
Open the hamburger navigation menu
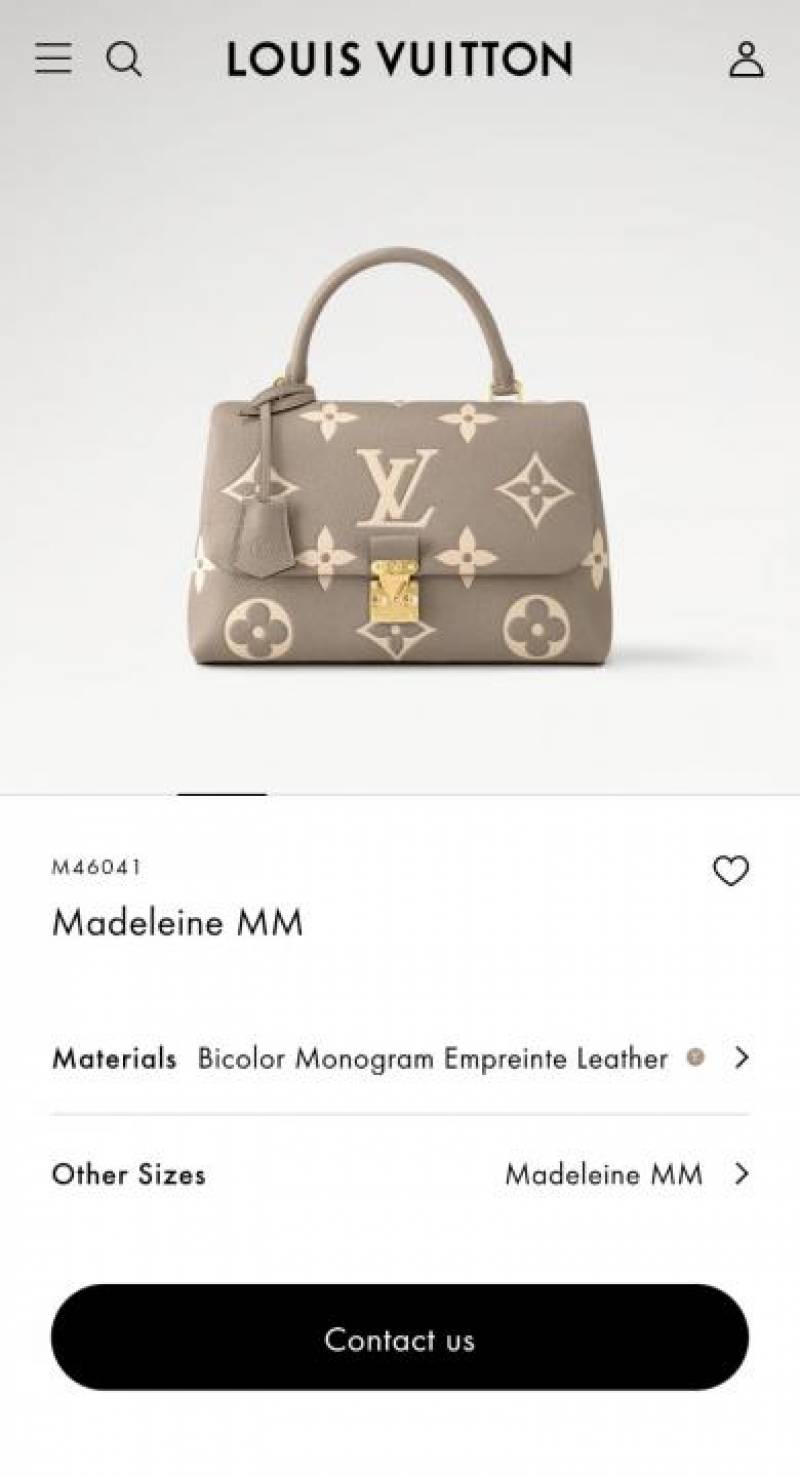[53, 59]
